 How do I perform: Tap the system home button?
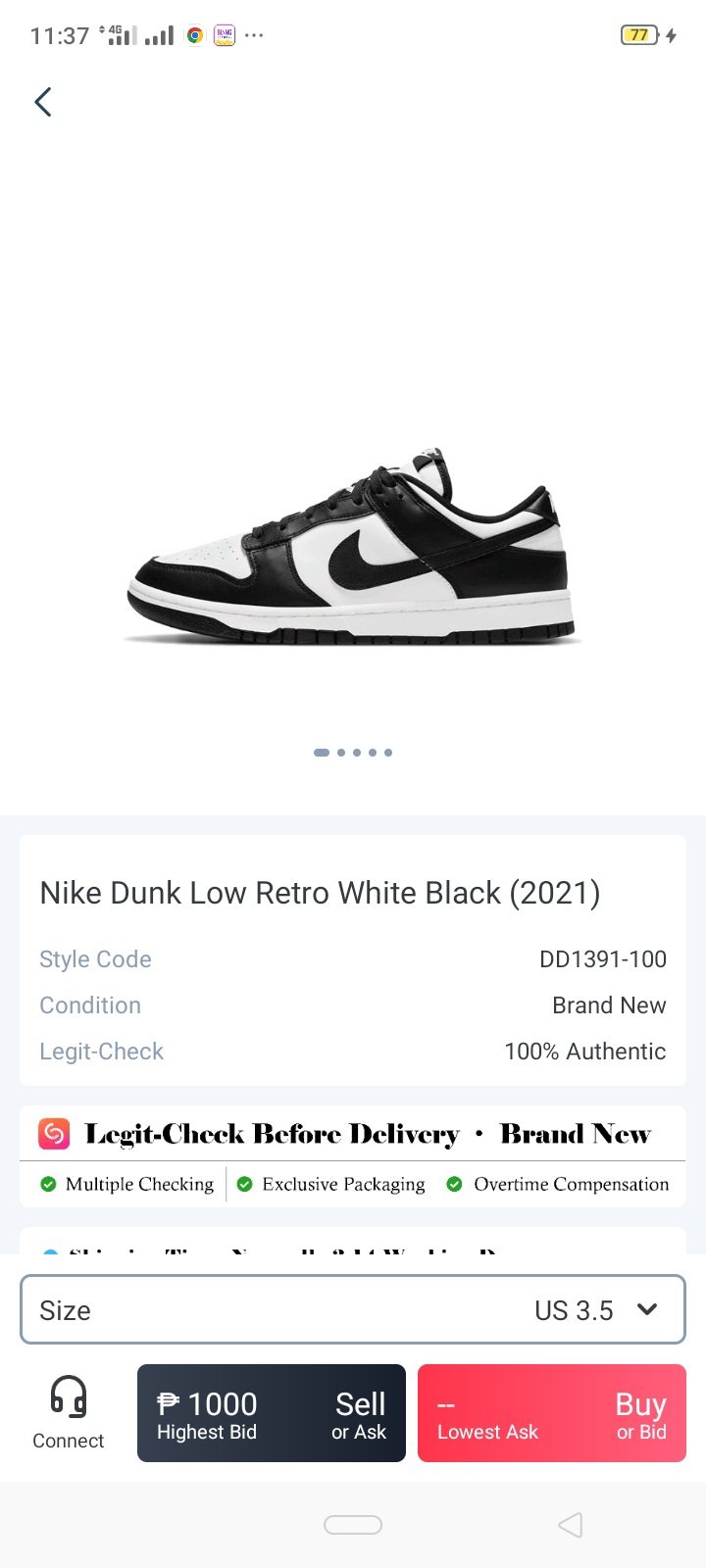(353, 1525)
